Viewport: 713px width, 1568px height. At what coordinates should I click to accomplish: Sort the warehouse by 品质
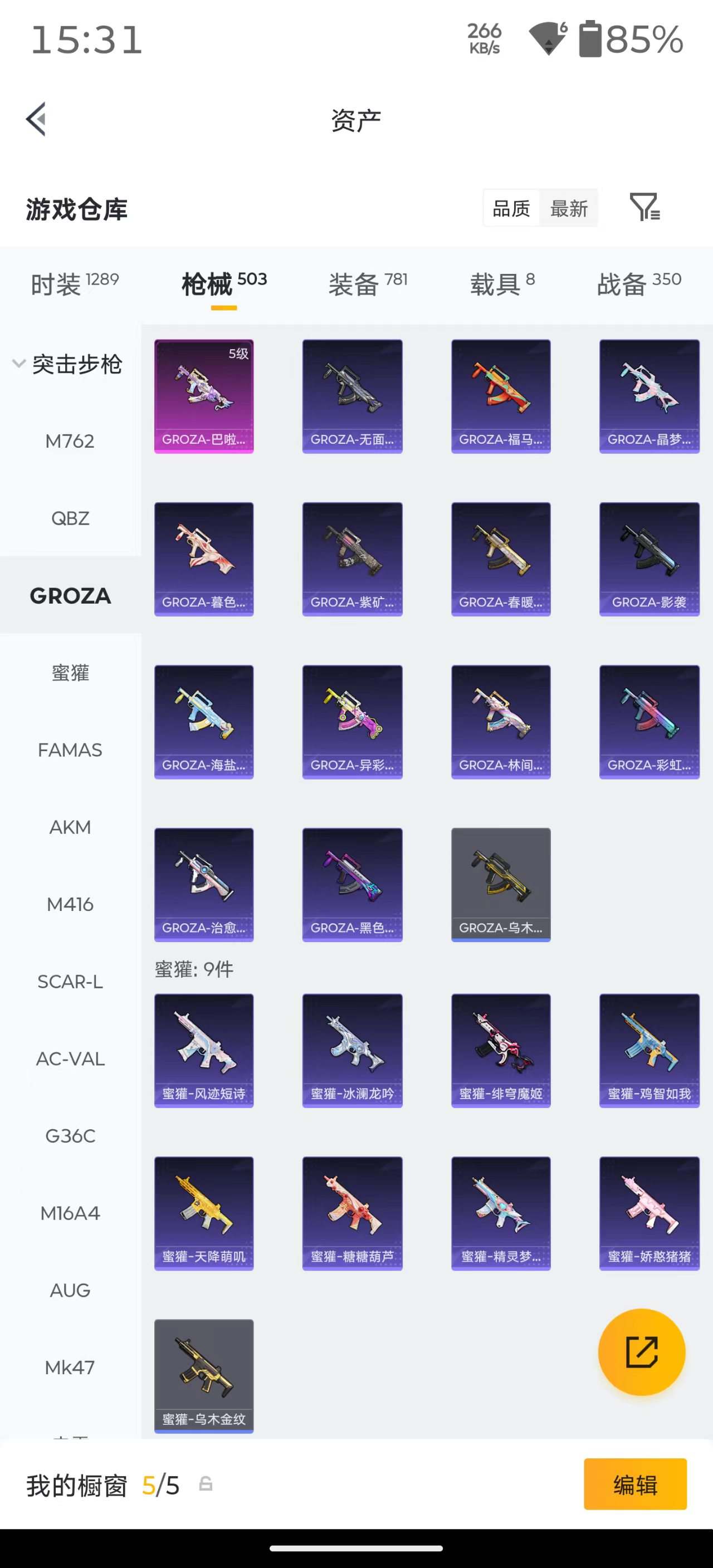tap(511, 209)
